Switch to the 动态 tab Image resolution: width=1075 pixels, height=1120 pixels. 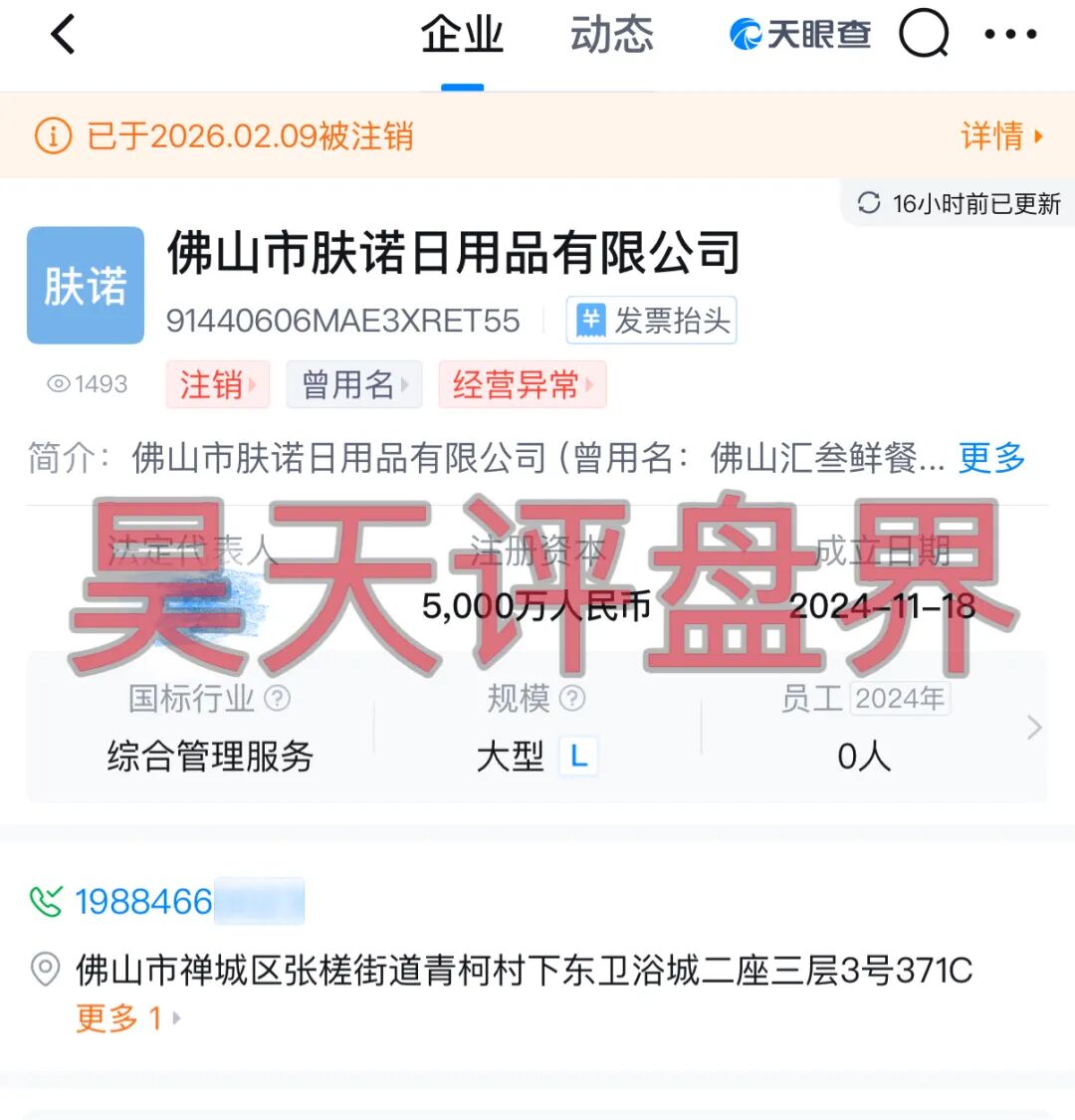[611, 36]
